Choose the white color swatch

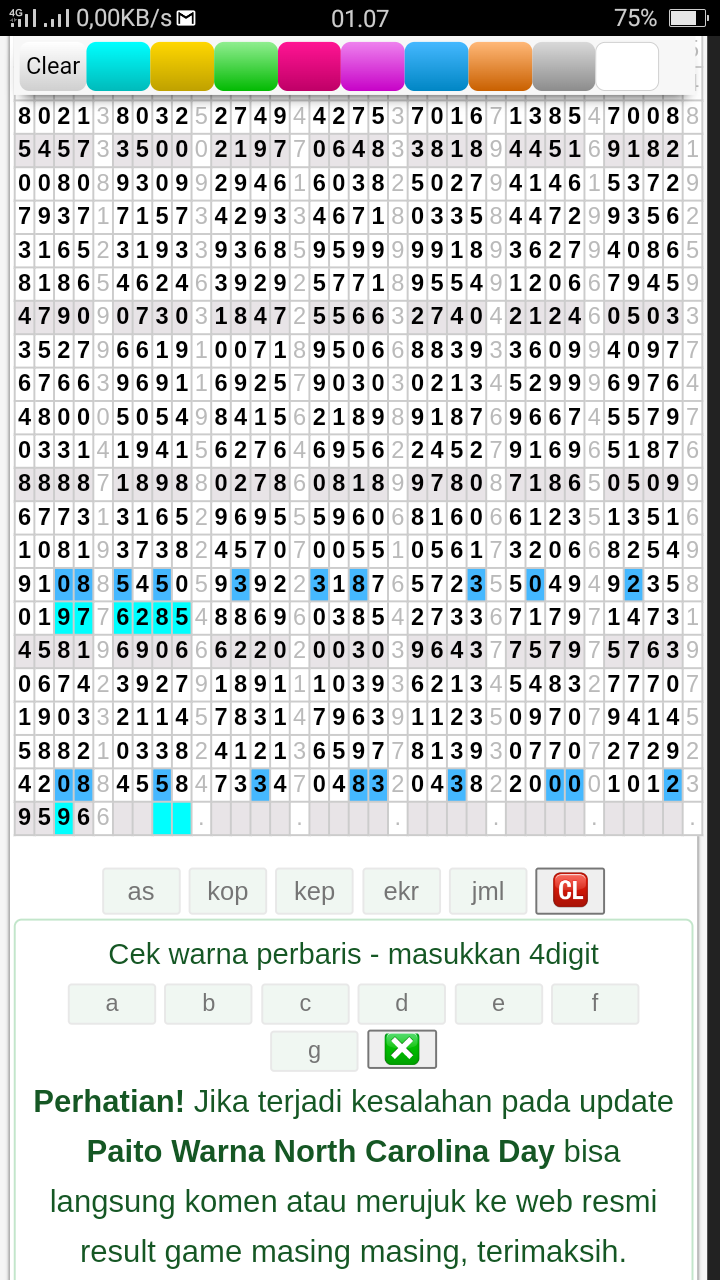[628, 66]
